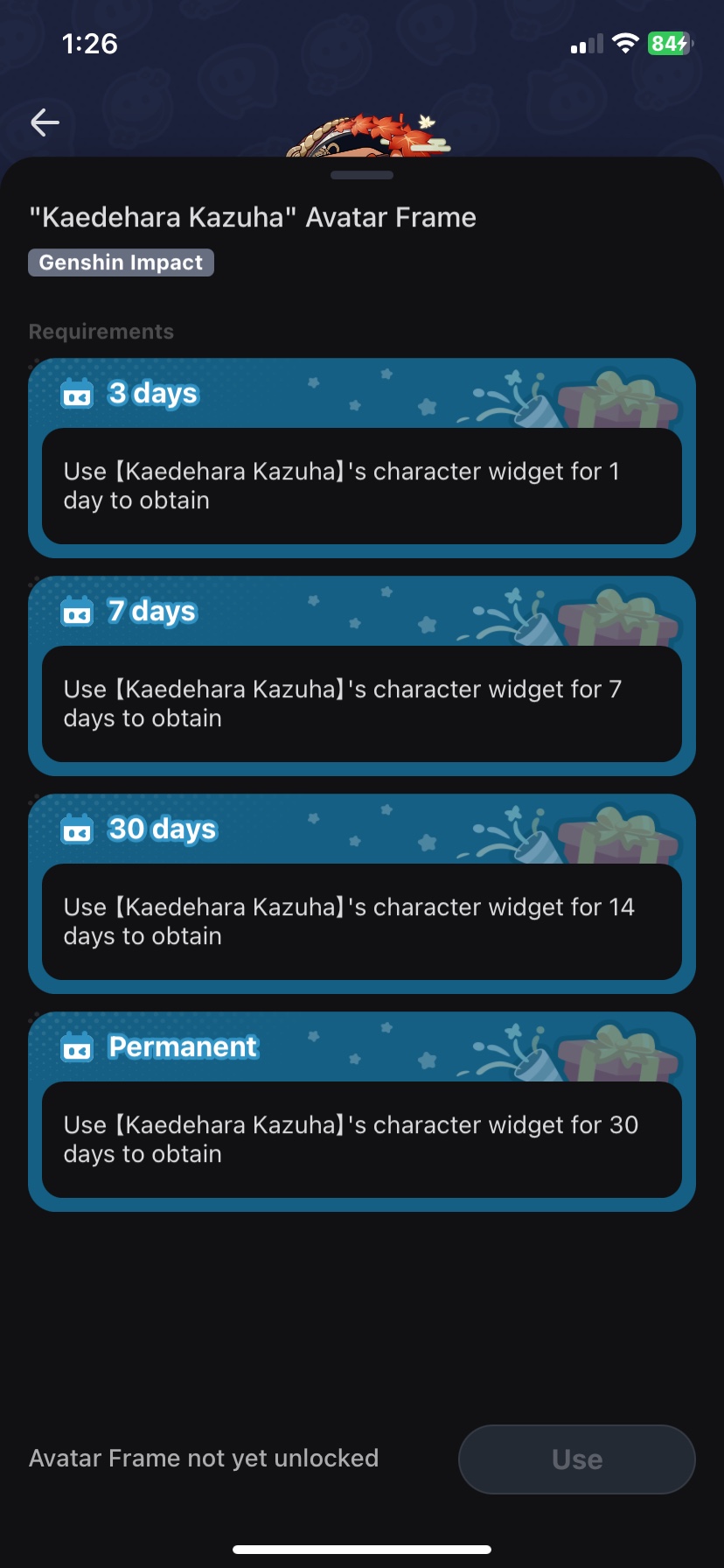
Task: Tap the widget icon on the Permanent card
Action: pos(78,1046)
